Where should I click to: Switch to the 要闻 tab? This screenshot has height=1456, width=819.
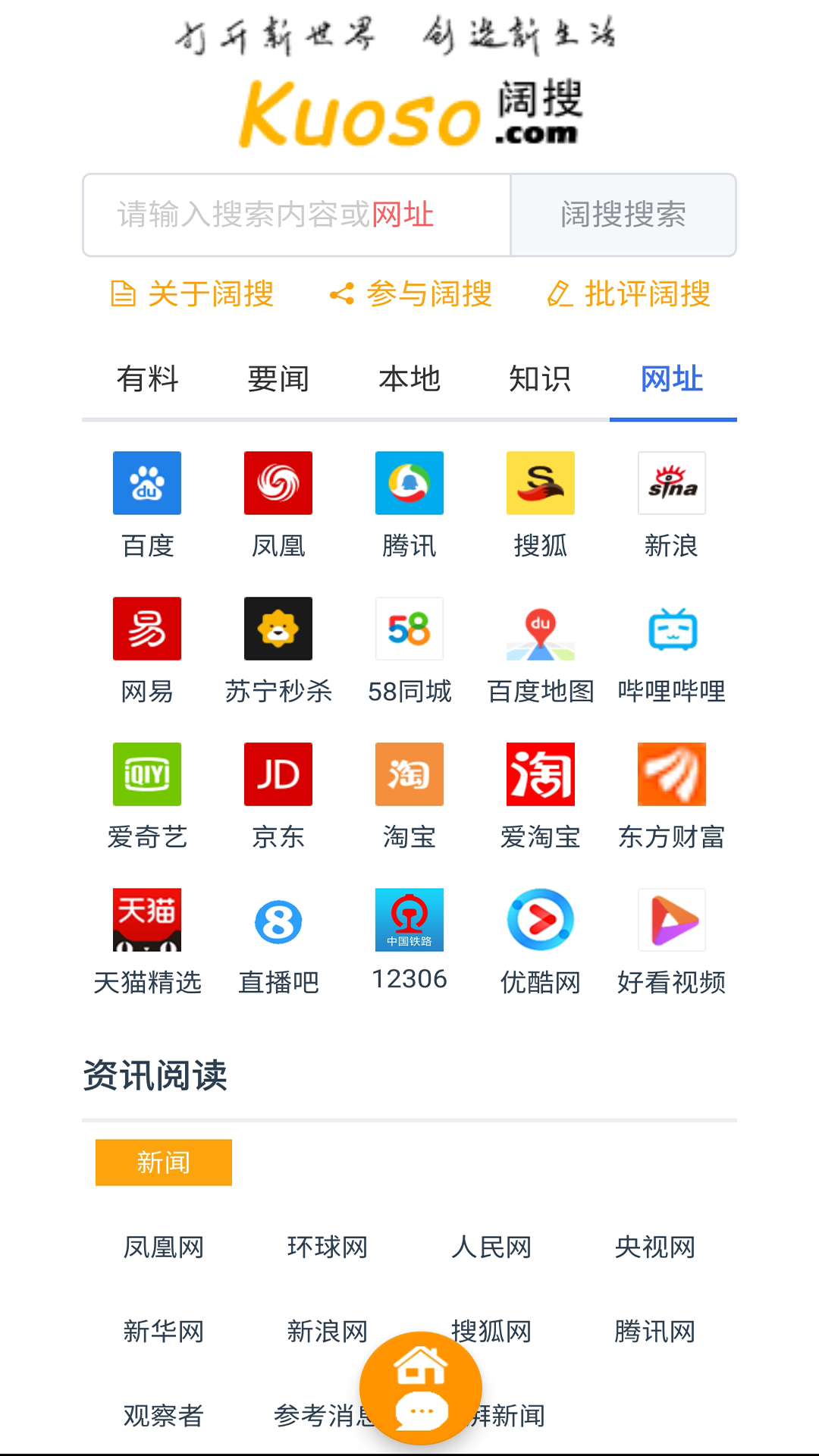(278, 379)
